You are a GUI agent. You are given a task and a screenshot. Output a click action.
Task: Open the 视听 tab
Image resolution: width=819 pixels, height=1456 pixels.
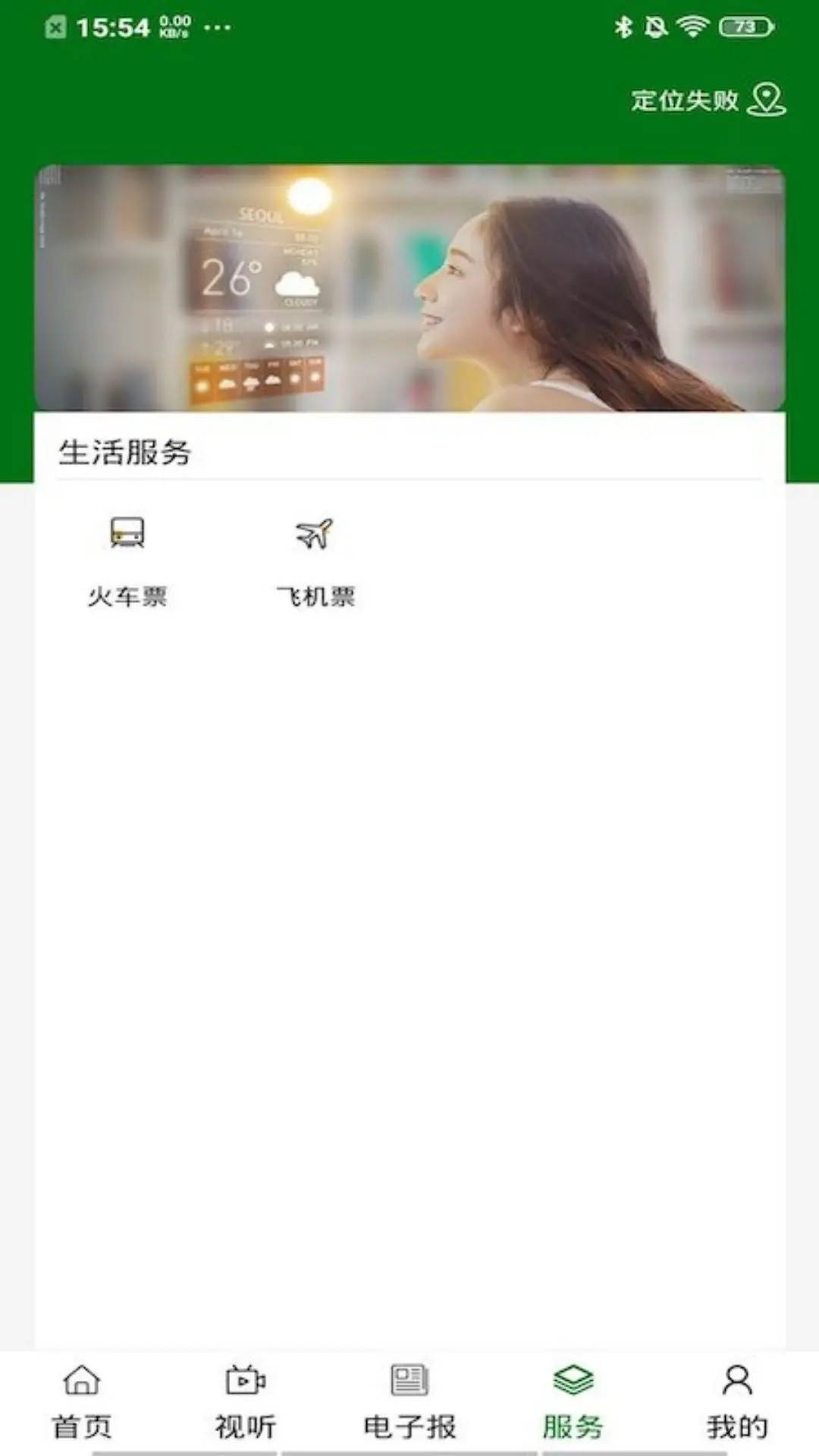(244, 1424)
